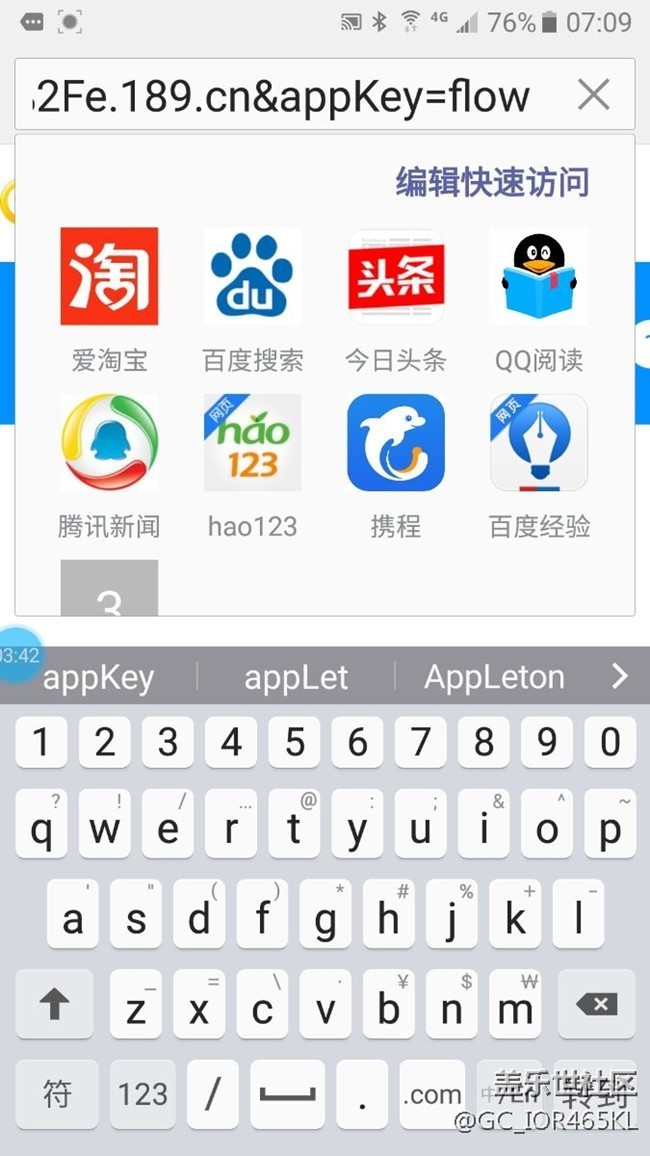Tap the shift key on keyboard
650x1156 pixels.
pyautogui.click(x=54, y=1004)
